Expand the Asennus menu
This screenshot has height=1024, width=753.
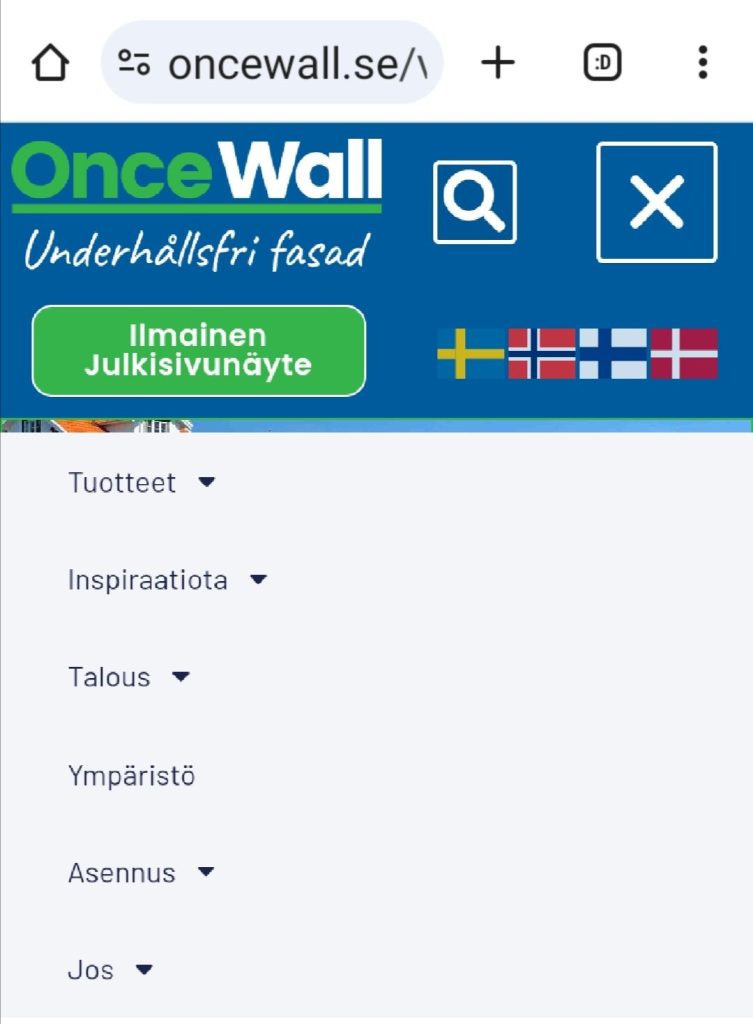(140, 873)
